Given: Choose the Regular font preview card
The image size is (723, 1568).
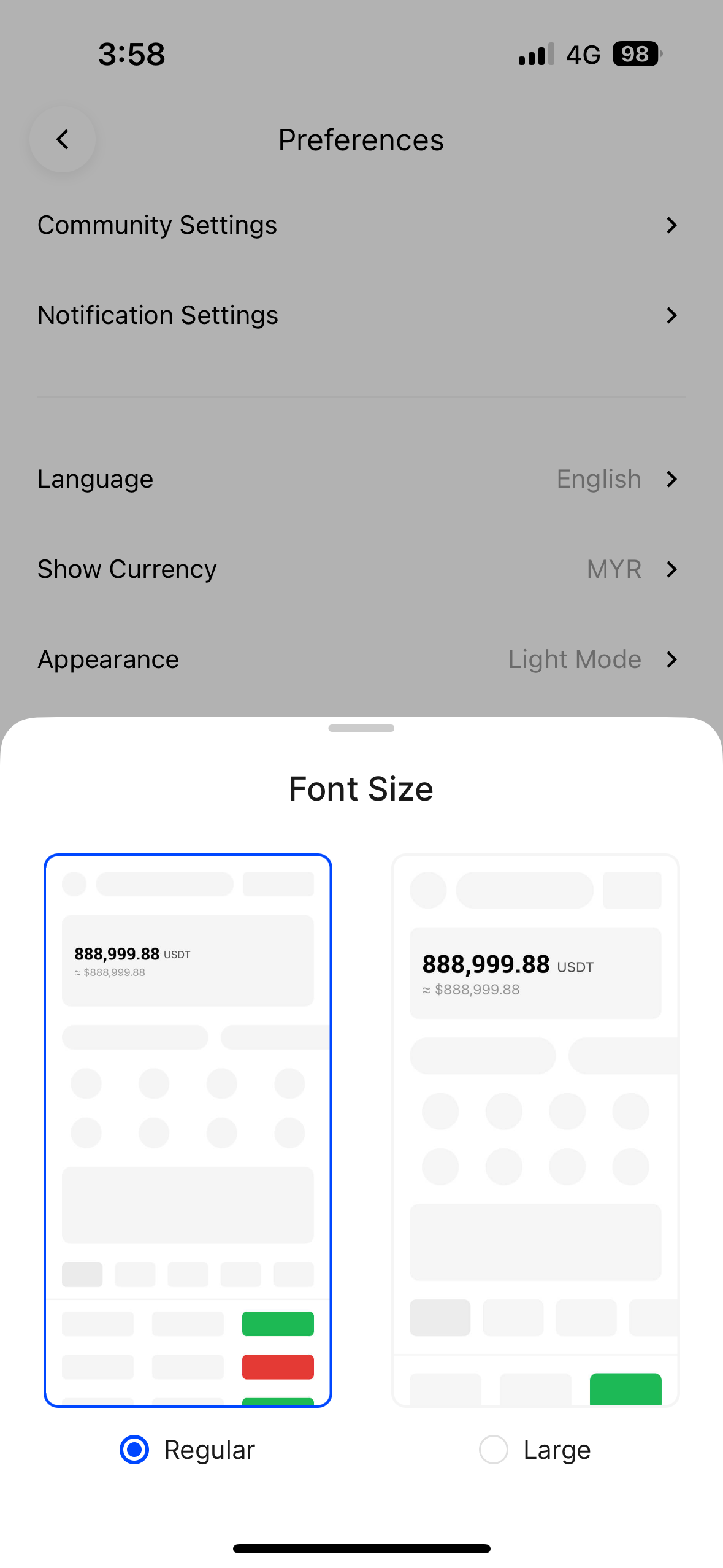Looking at the screenshot, I should (188, 1130).
